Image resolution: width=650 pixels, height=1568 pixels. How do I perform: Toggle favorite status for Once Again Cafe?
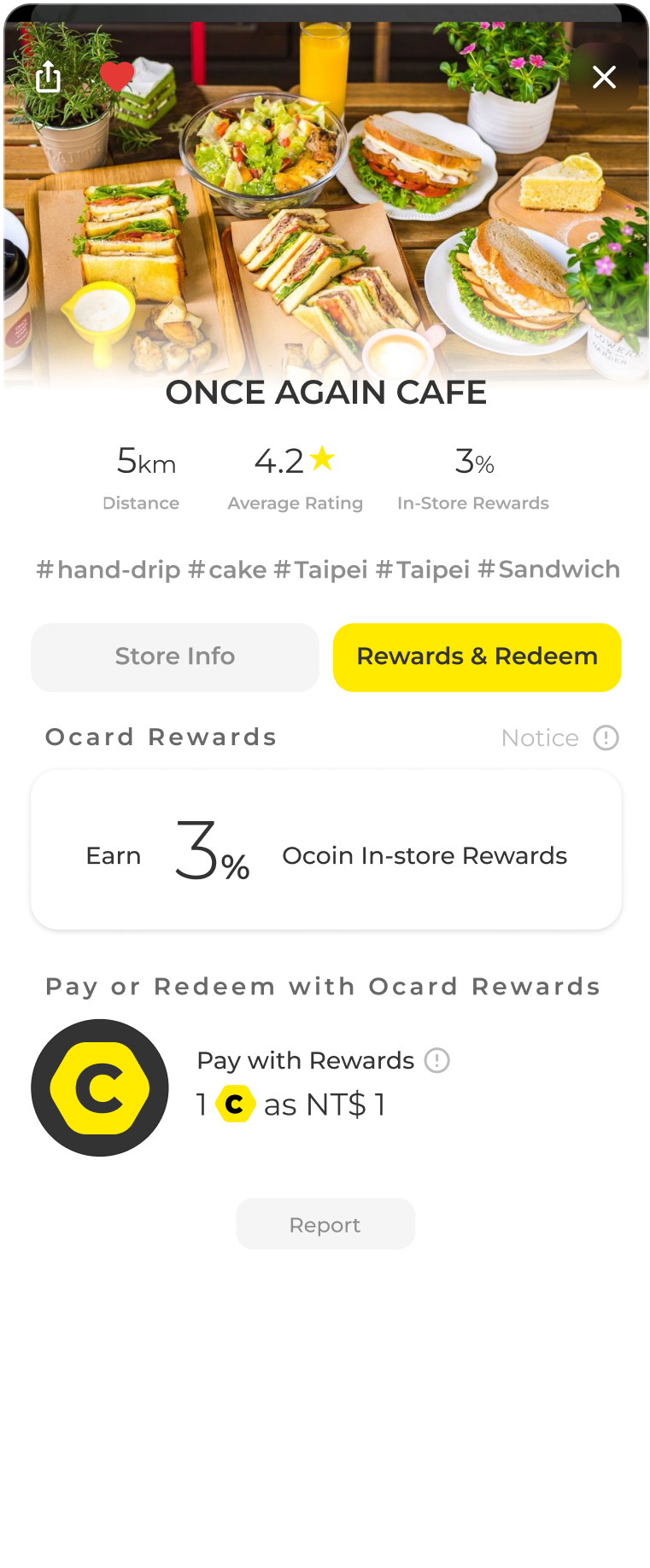click(x=116, y=77)
